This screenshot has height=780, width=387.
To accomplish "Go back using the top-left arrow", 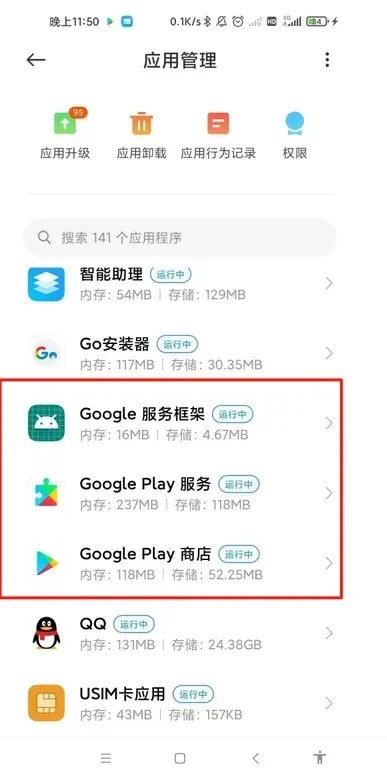I will 36,60.
